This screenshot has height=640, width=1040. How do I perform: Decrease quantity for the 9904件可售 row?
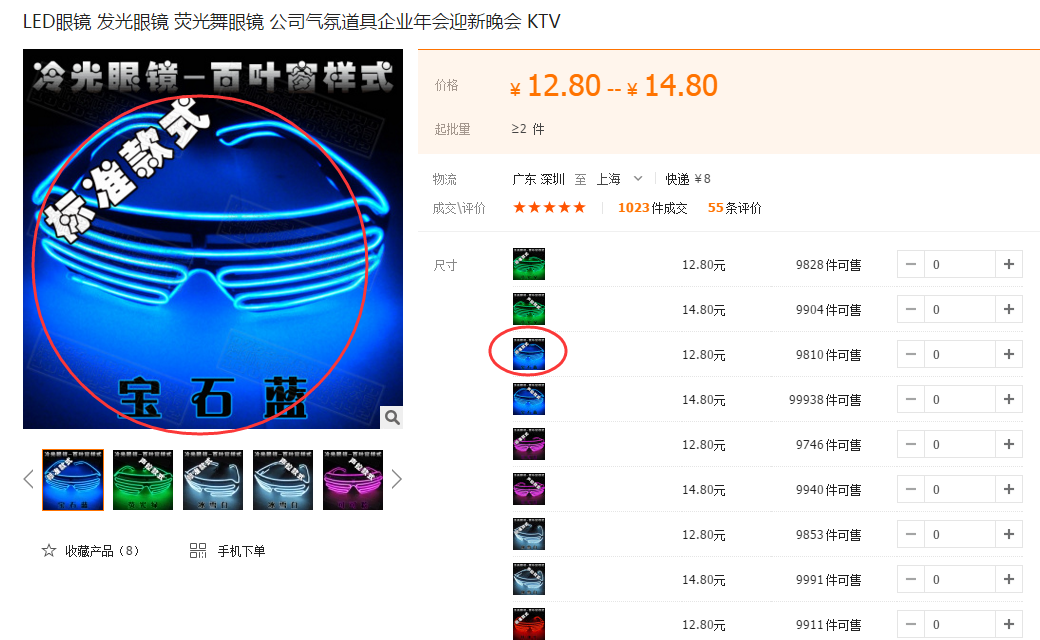pyautogui.click(x=911, y=310)
